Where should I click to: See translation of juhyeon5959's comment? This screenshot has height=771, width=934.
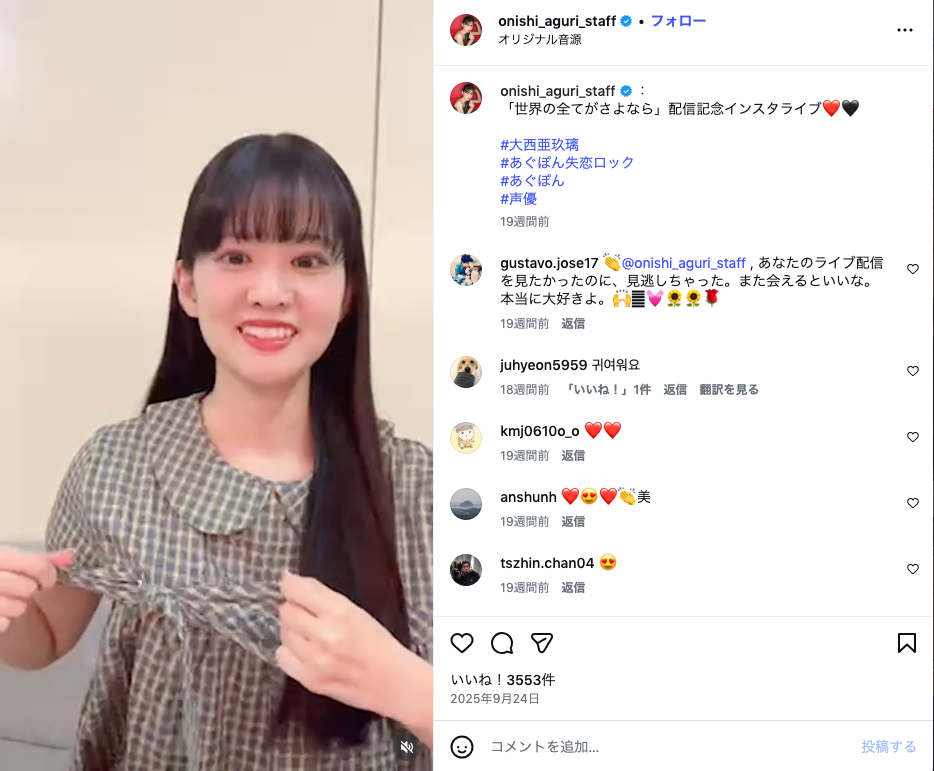729,390
